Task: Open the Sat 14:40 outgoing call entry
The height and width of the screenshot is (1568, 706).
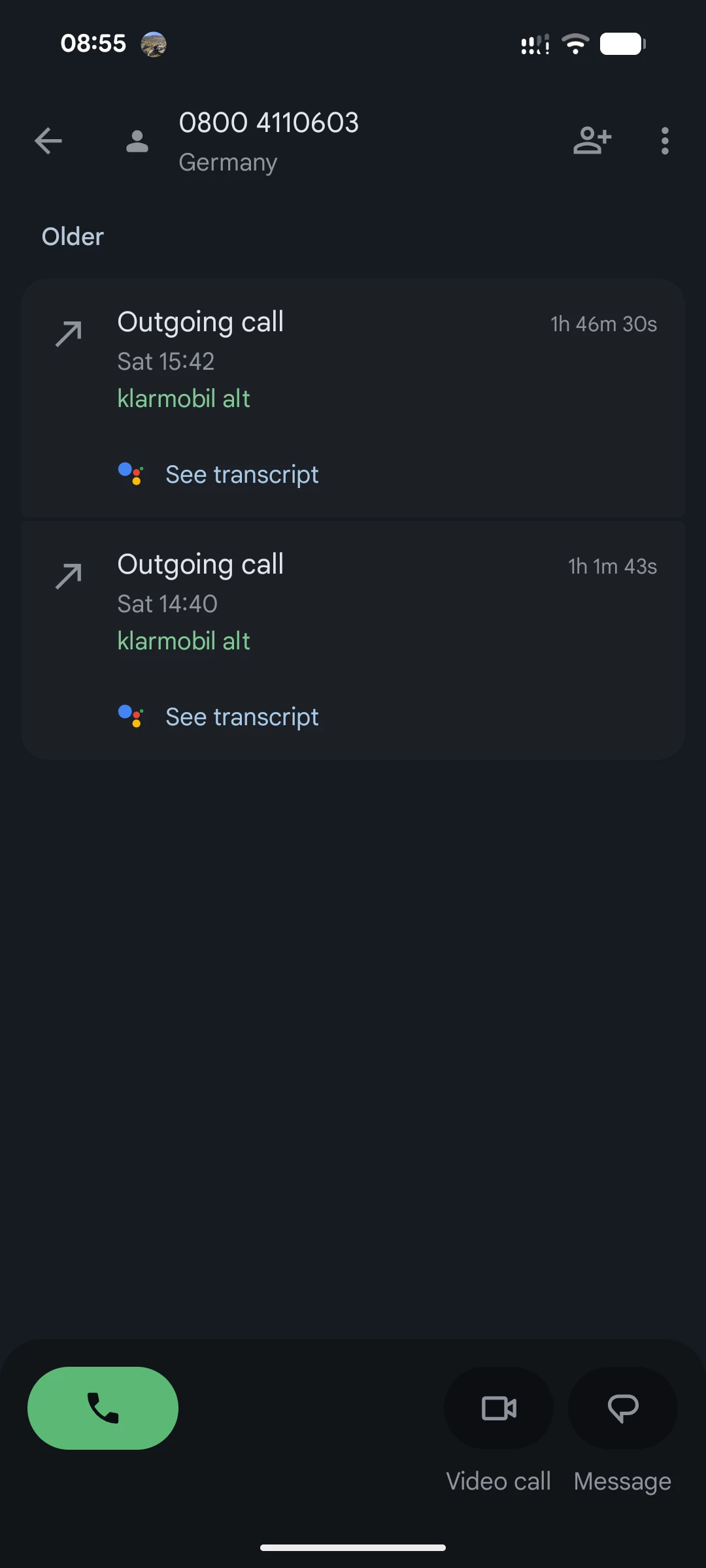Action: (353, 602)
